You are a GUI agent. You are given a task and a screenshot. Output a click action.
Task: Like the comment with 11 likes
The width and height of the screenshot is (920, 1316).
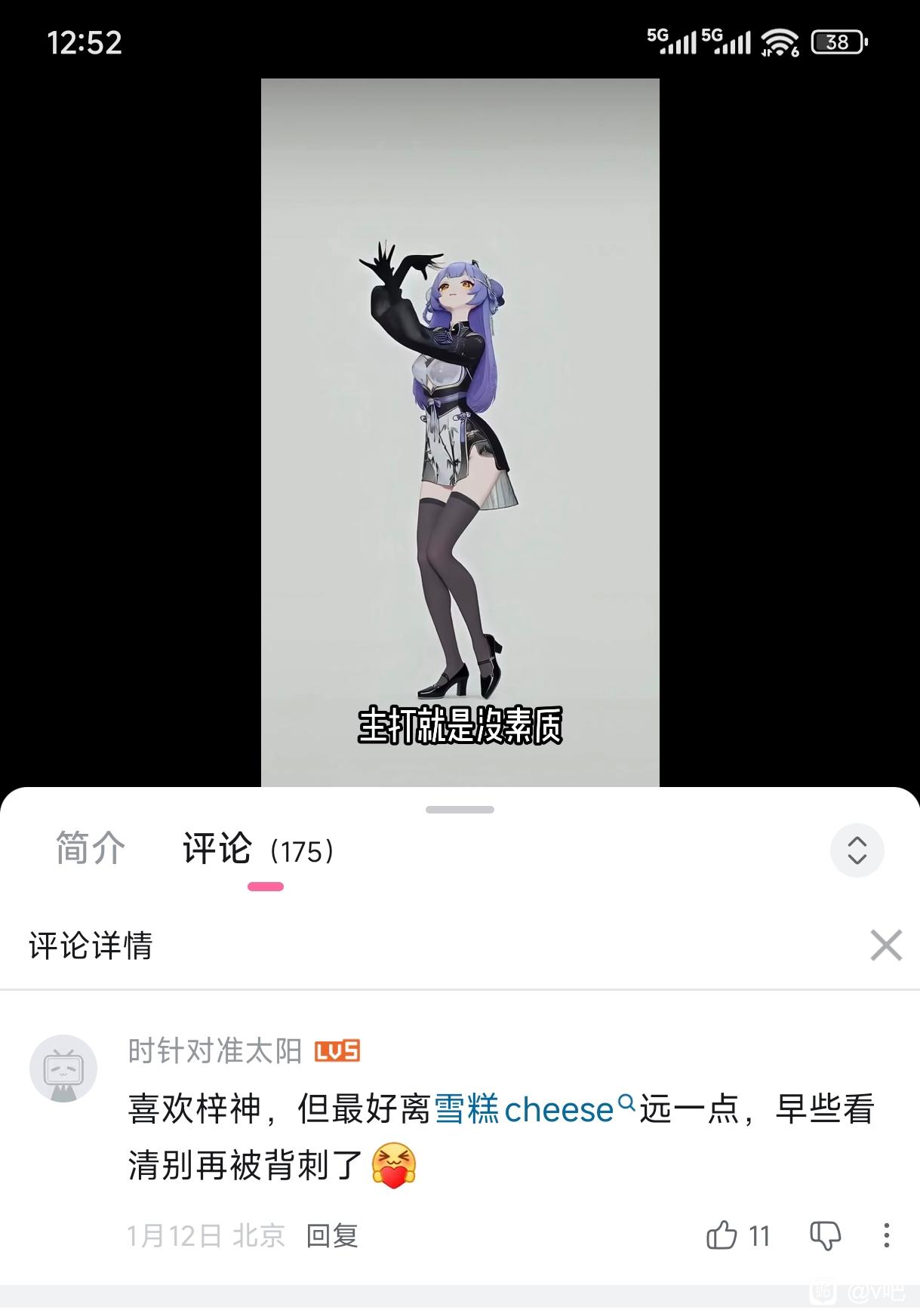(x=722, y=1236)
